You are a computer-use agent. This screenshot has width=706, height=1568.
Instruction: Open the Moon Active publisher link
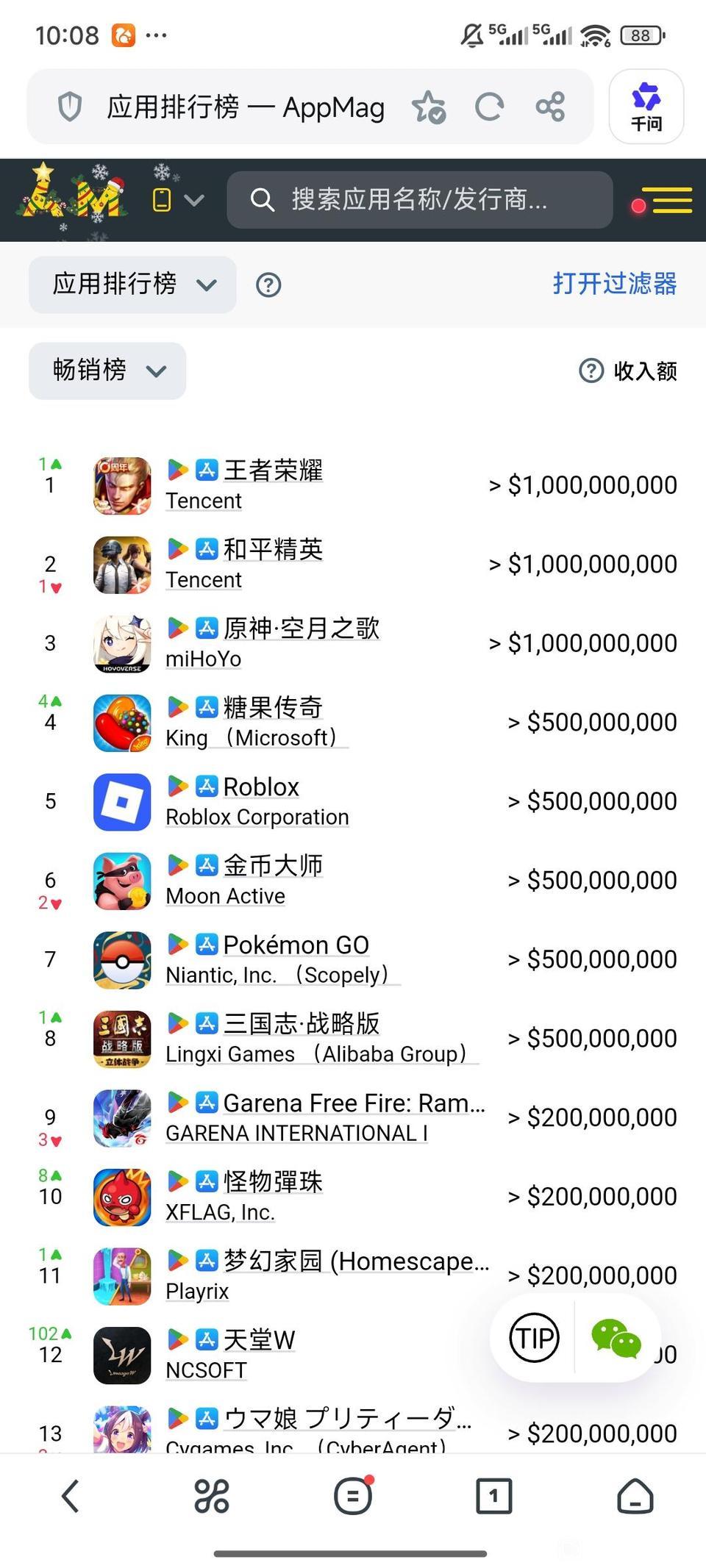(x=225, y=897)
